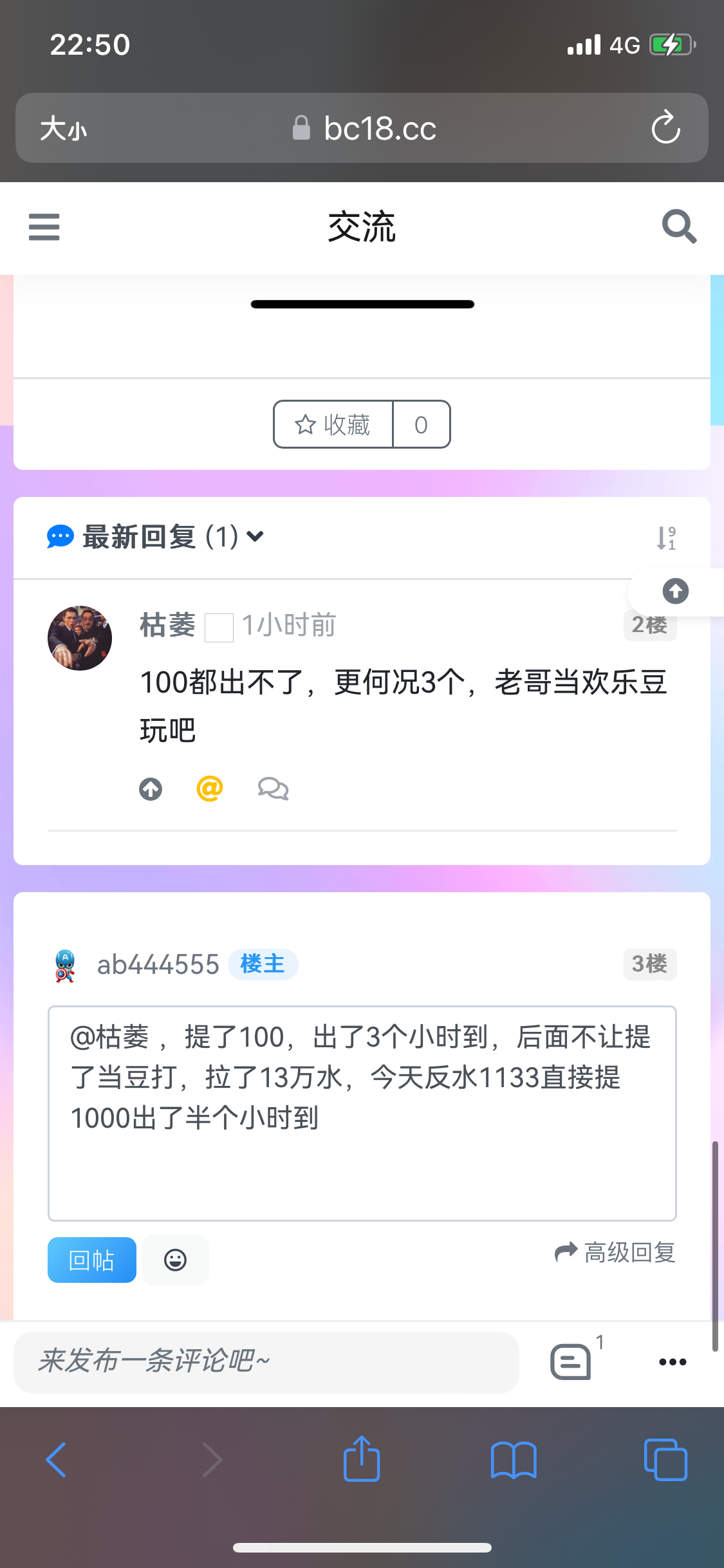The width and height of the screenshot is (724, 1568).
Task: Expand the 最新回复 dropdown
Action: coord(255,537)
